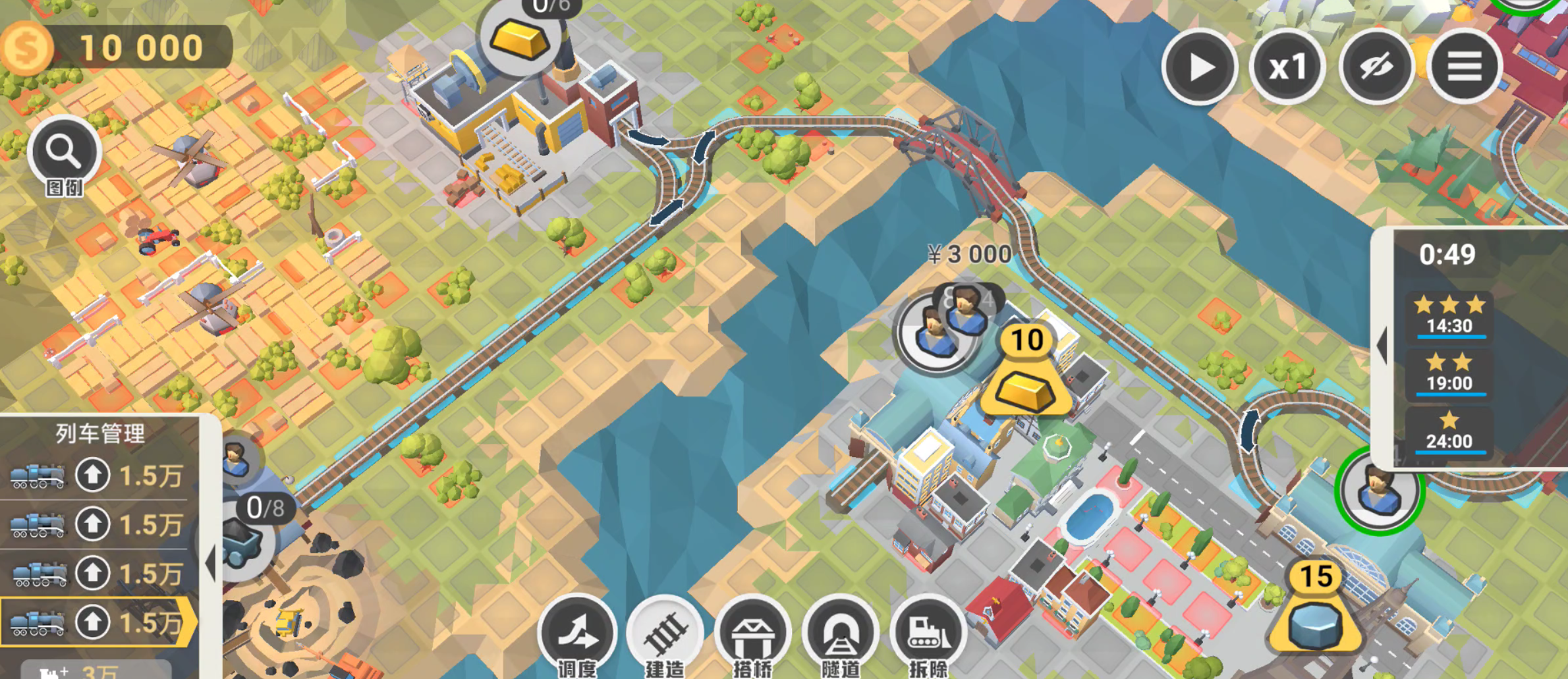The image size is (1568, 679).
Task: Collapse the 列车管理 train panel
Action: [210, 564]
